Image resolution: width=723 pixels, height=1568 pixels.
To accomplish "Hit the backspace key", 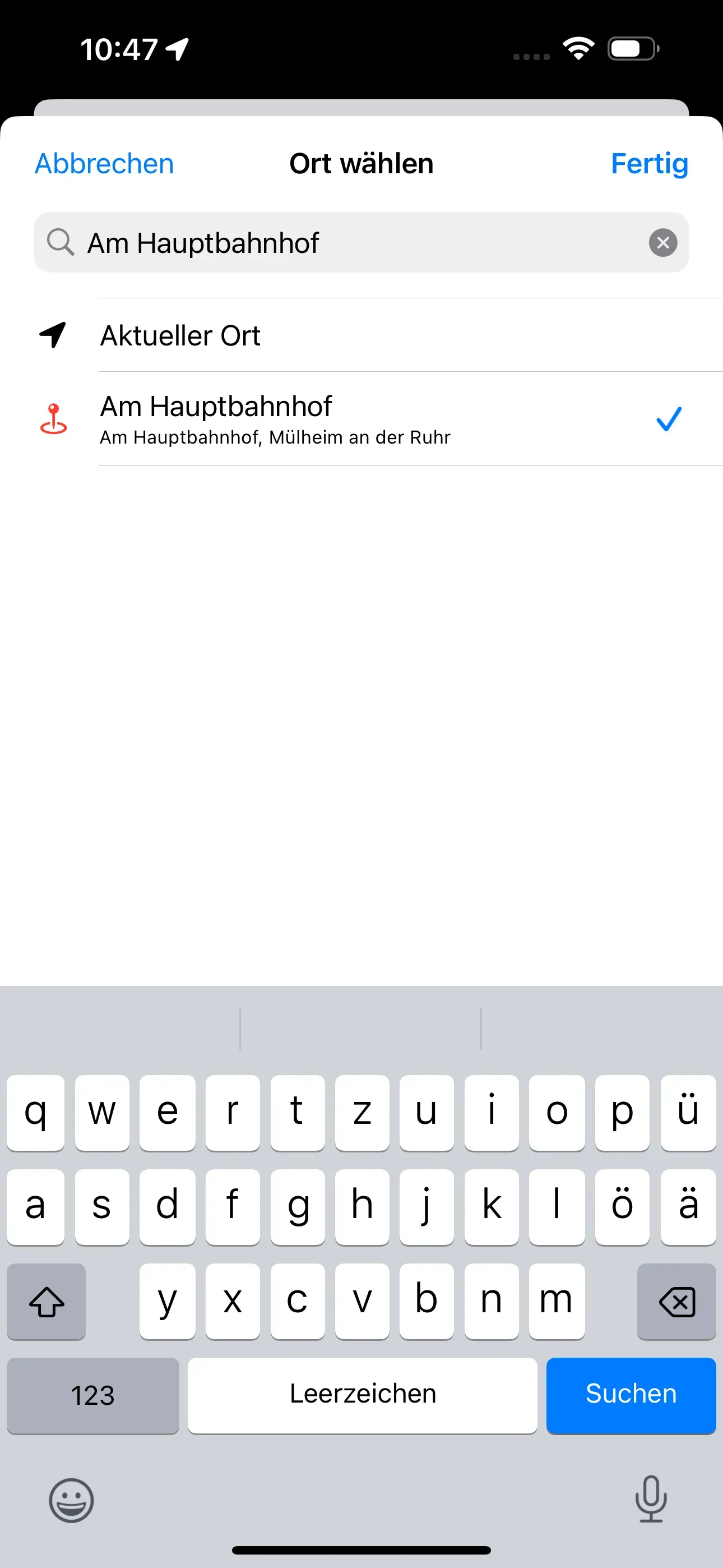I will [x=676, y=1302].
